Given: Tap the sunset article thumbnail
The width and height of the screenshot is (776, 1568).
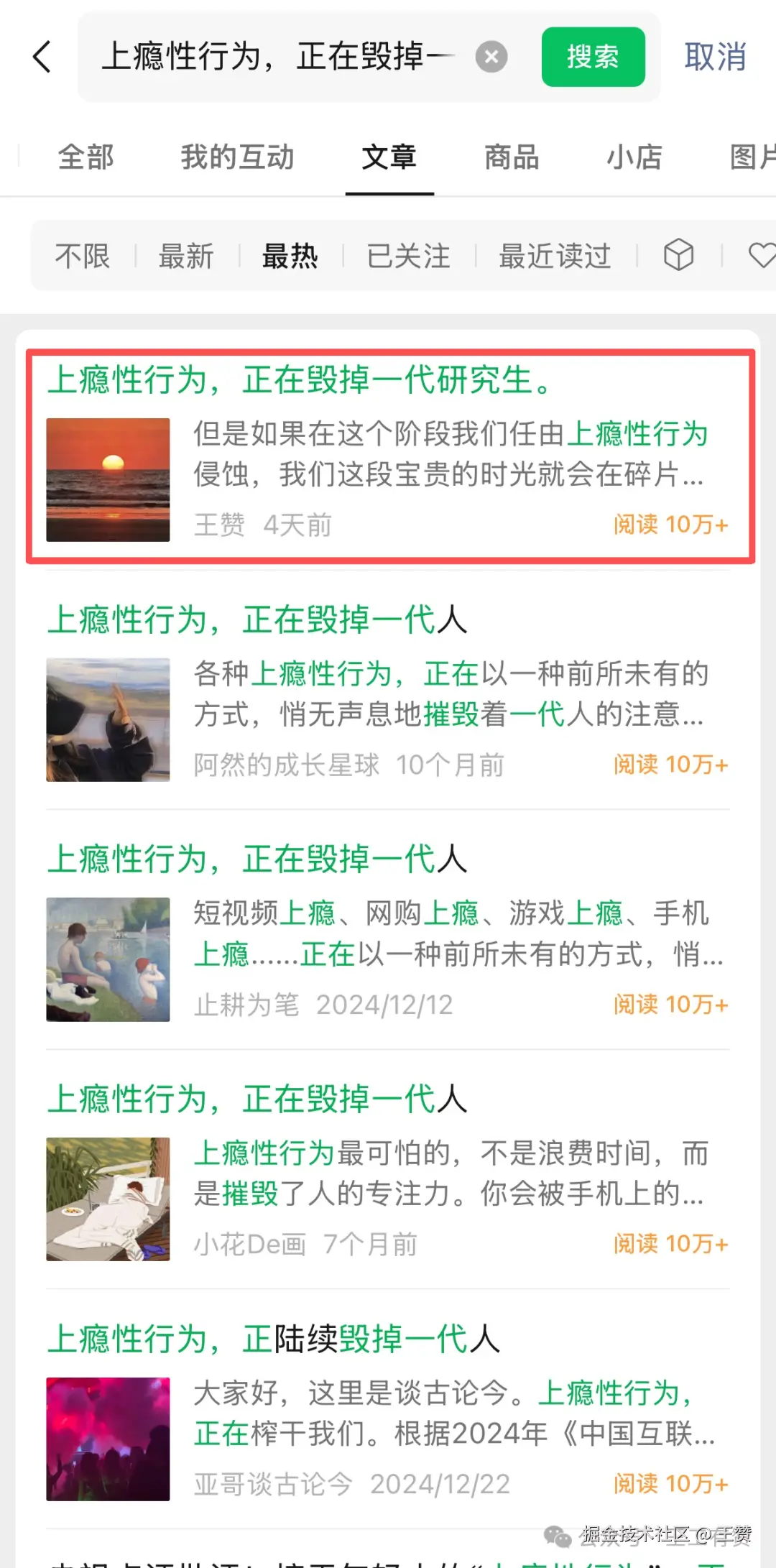Looking at the screenshot, I should (x=108, y=479).
